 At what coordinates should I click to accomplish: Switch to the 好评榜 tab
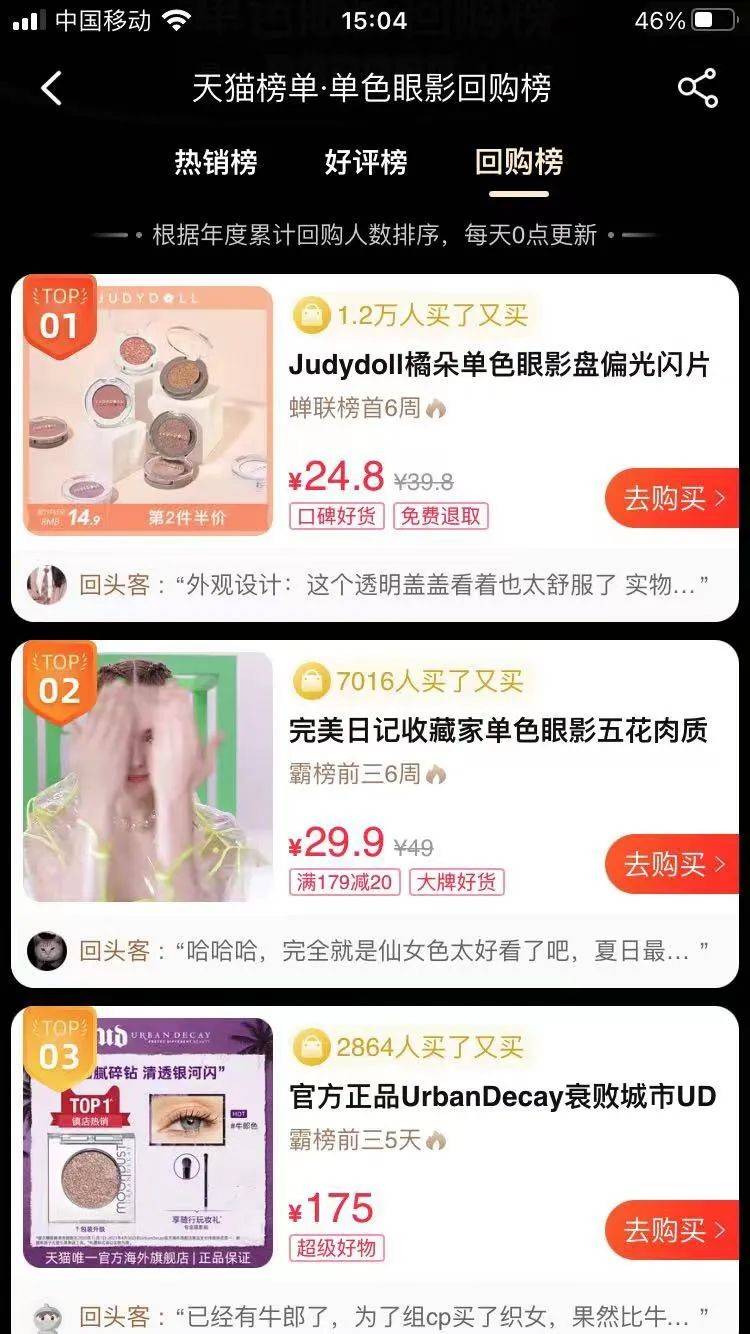(366, 162)
